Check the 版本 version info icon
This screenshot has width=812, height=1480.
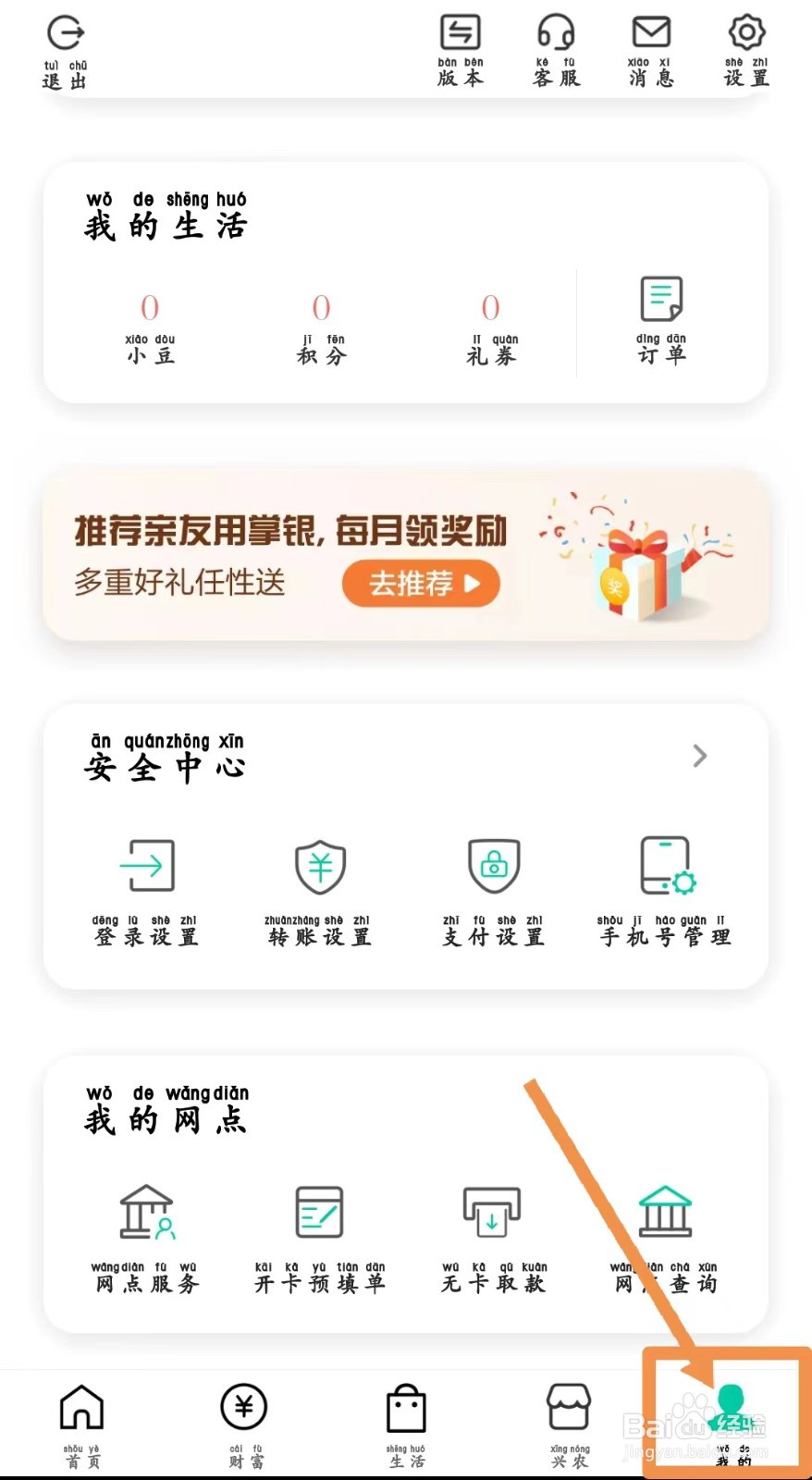tap(461, 46)
